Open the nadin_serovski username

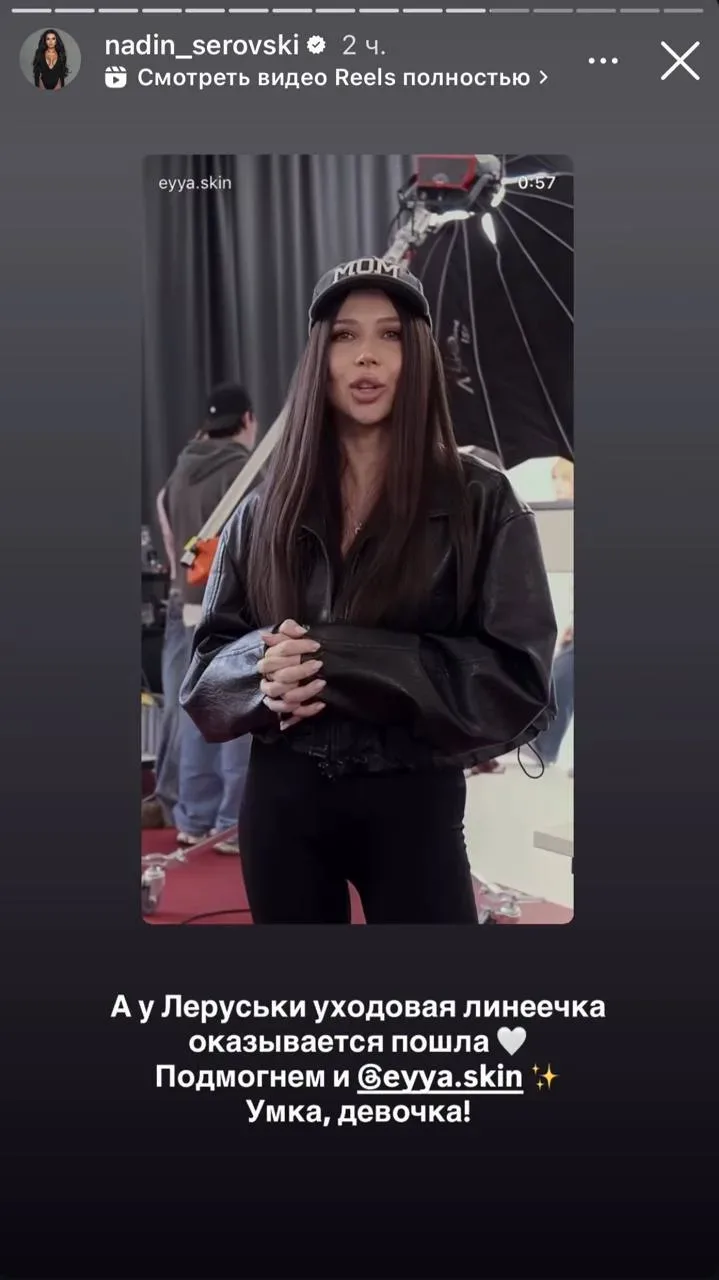click(x=203, y=45)
